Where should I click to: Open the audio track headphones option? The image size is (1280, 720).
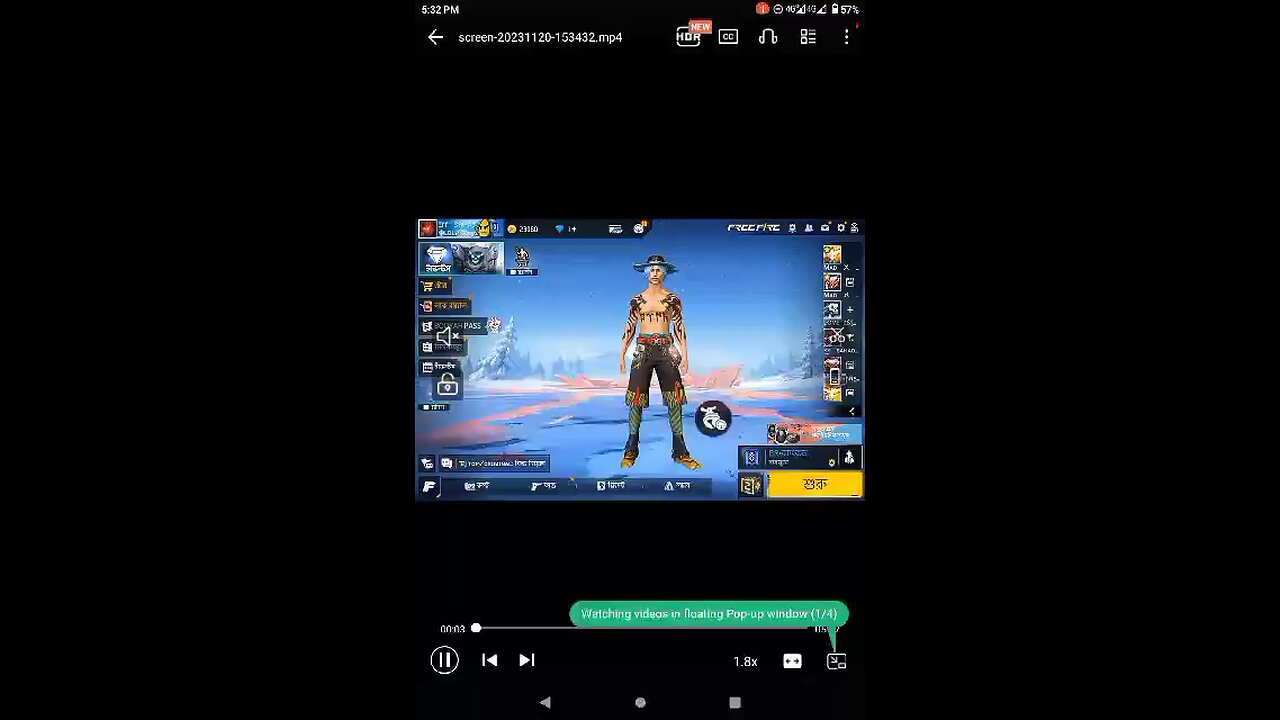[x=768, y=37]
